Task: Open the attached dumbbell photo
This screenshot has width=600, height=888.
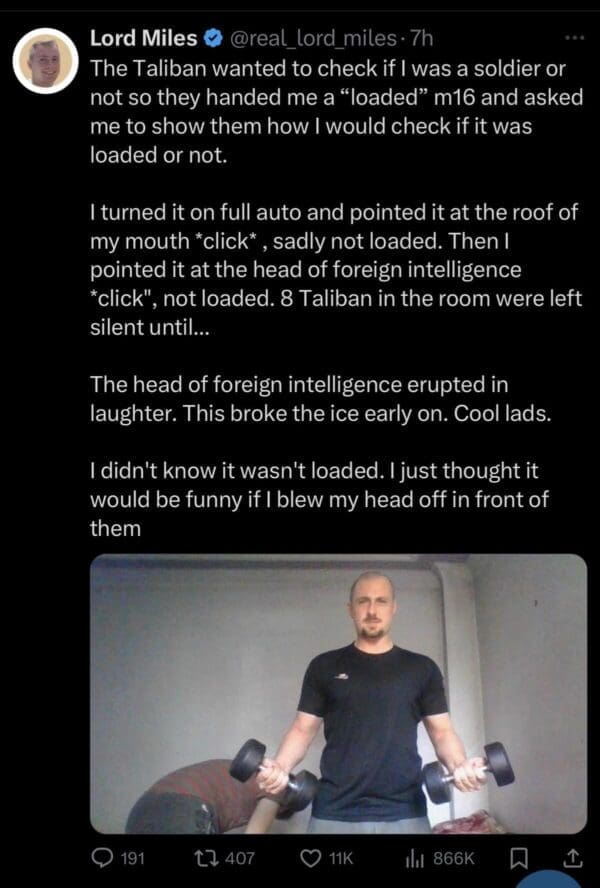Action: 338,693
